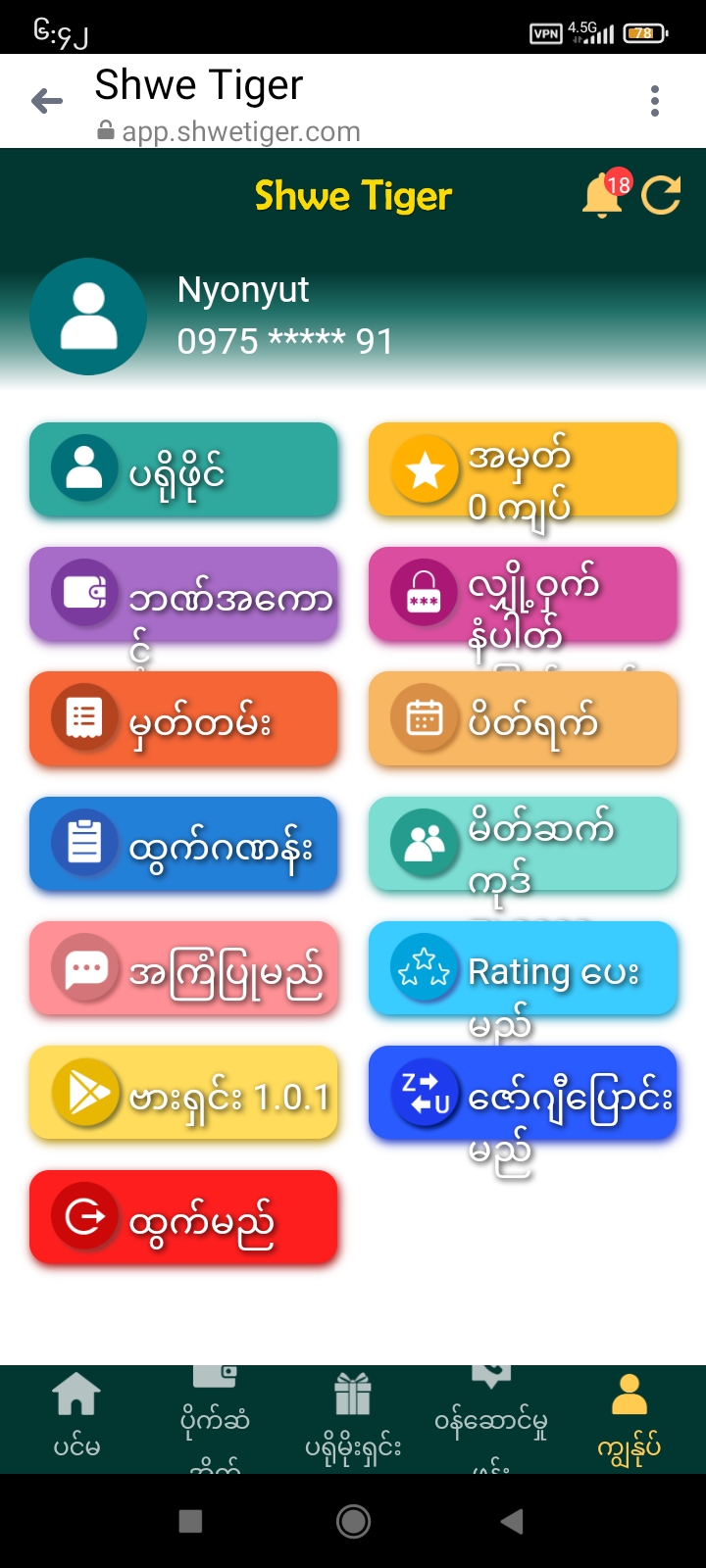Image resolution: width=706 pixels, height=1568 pixels.
Task: Open the ထွက်ဂဏန်း winning numbers button
Action: click(183, 844)
